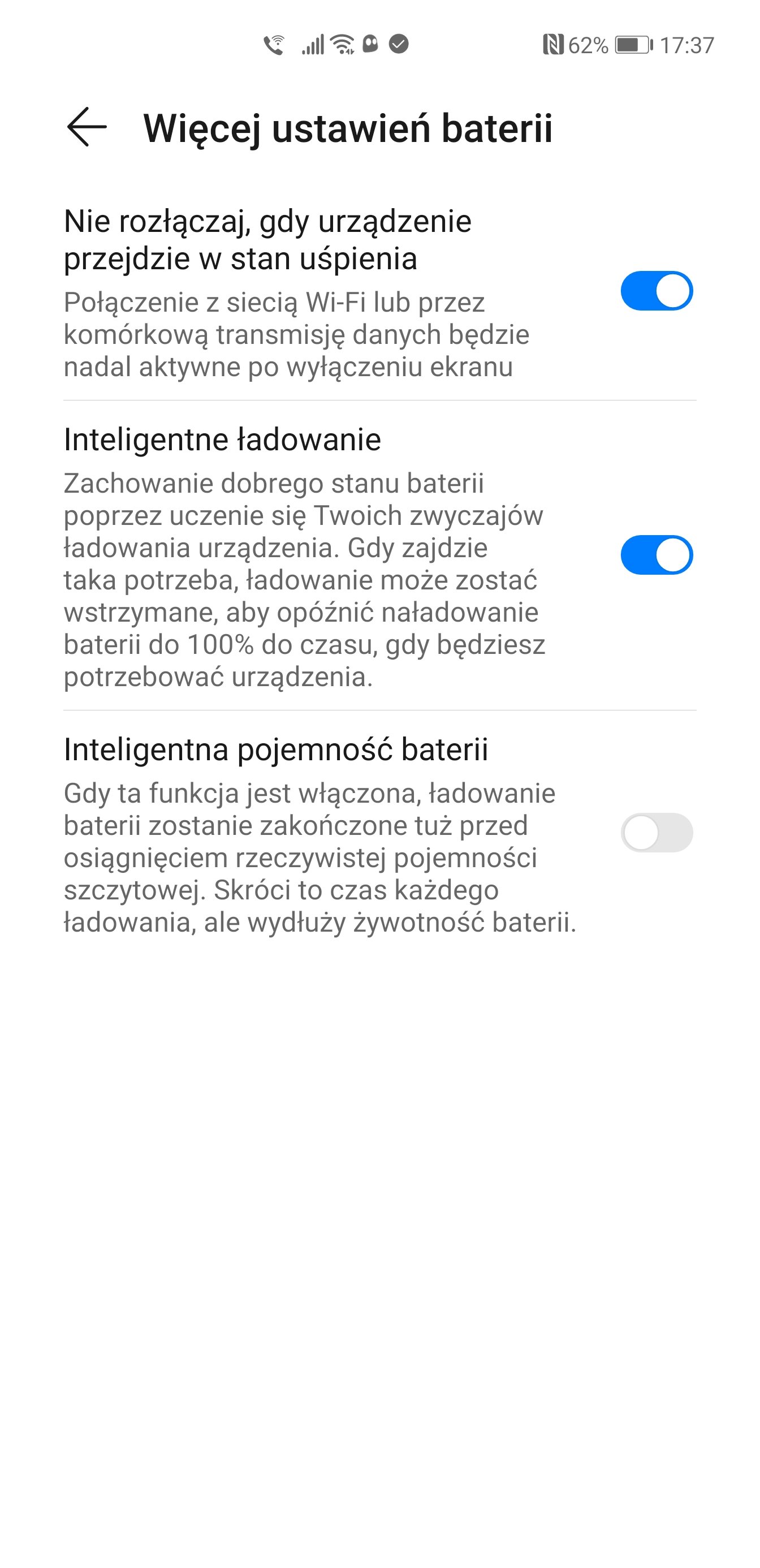This screenshot has width=760, height=1568.
Task: Disable Nie rozłączaj w stanie uśpienia
Action: pos(657,291)
